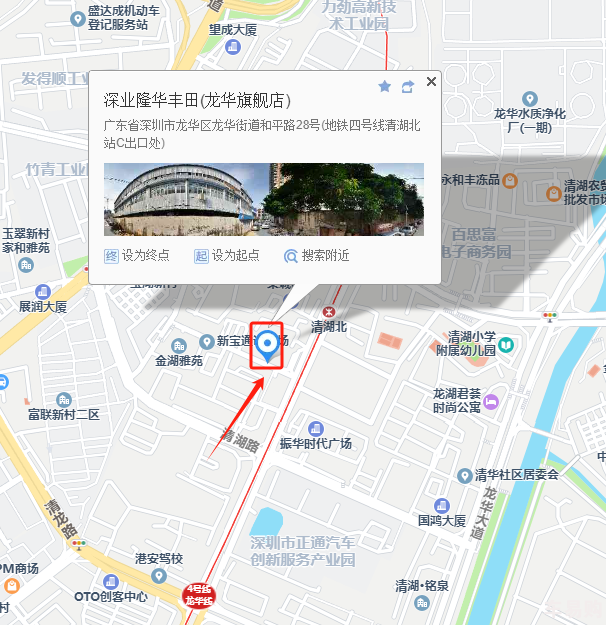Image resolution: width=606 pixels, height=625 pixels.
Task: Search nearby places (搜索附近)
Action: click(x=317, y=256)
